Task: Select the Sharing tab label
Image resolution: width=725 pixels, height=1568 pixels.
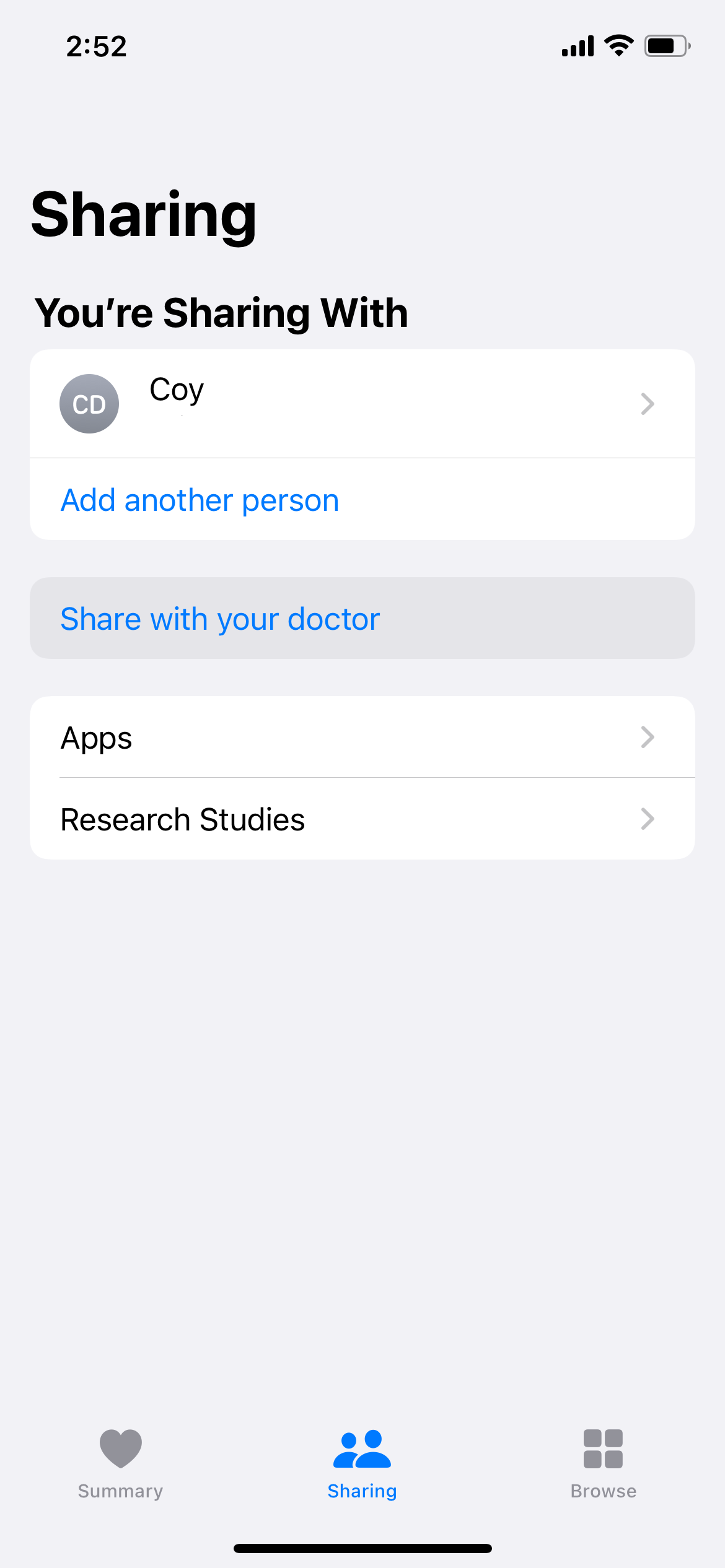Action: [x=362, y=1491]
